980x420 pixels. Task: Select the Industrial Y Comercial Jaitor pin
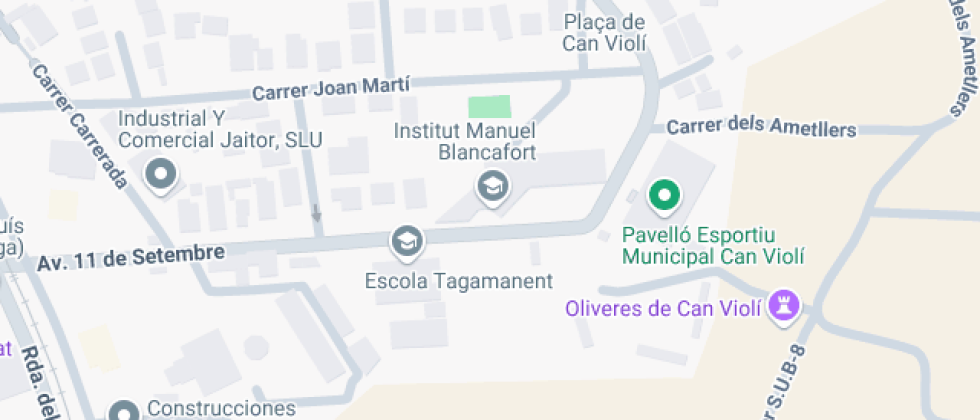pos(160,175)
